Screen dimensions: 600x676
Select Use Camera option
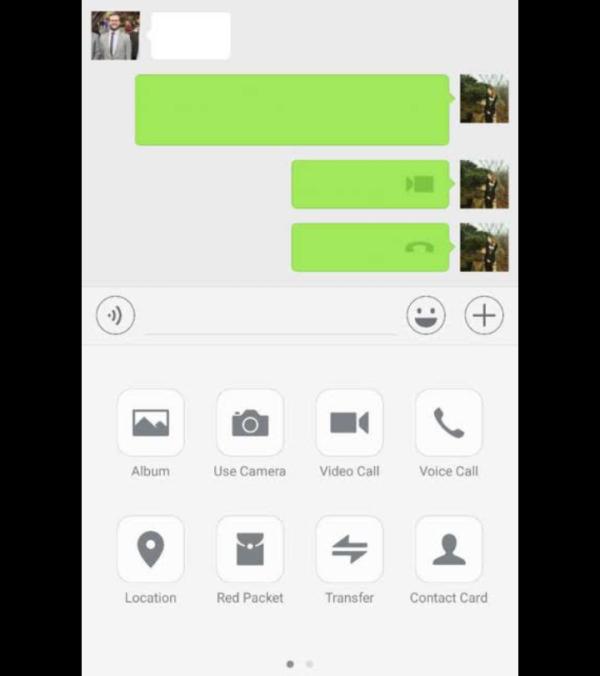(250, 423)
